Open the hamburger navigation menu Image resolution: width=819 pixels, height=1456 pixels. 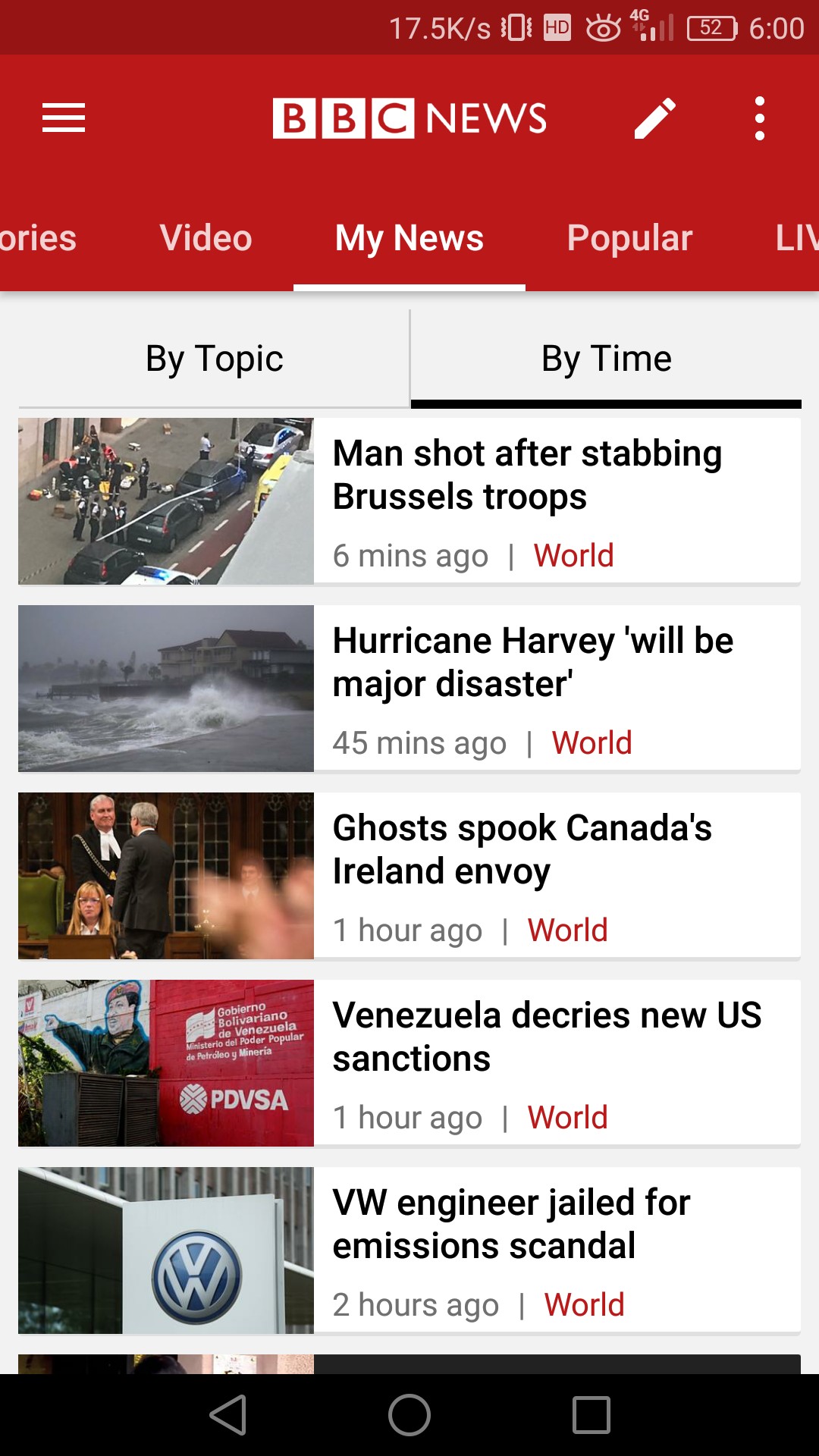64,118
